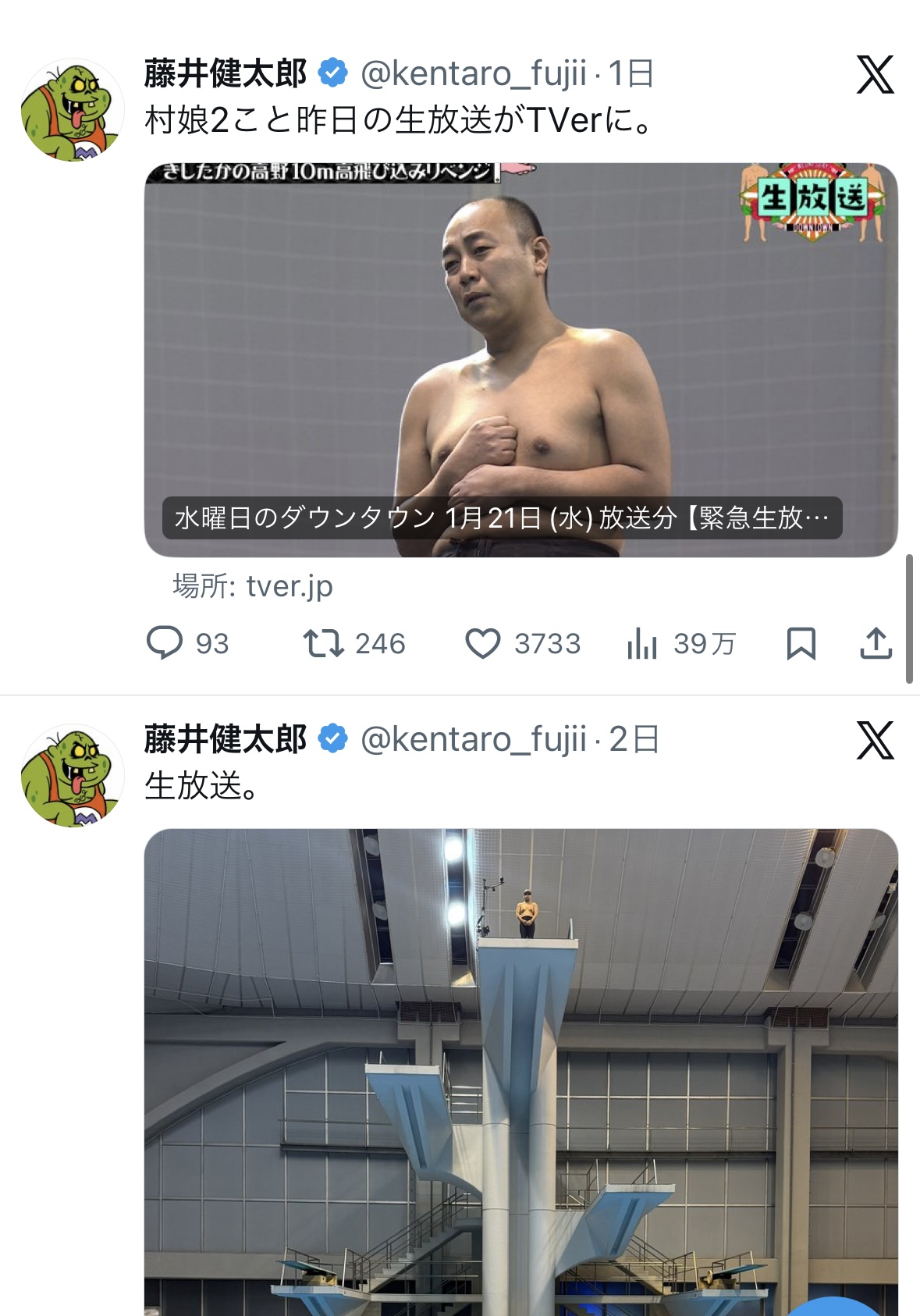Open the TVer link card preview
Image resolution: width=920 pixels, height=1316 pixels.
tap(520, 359)
